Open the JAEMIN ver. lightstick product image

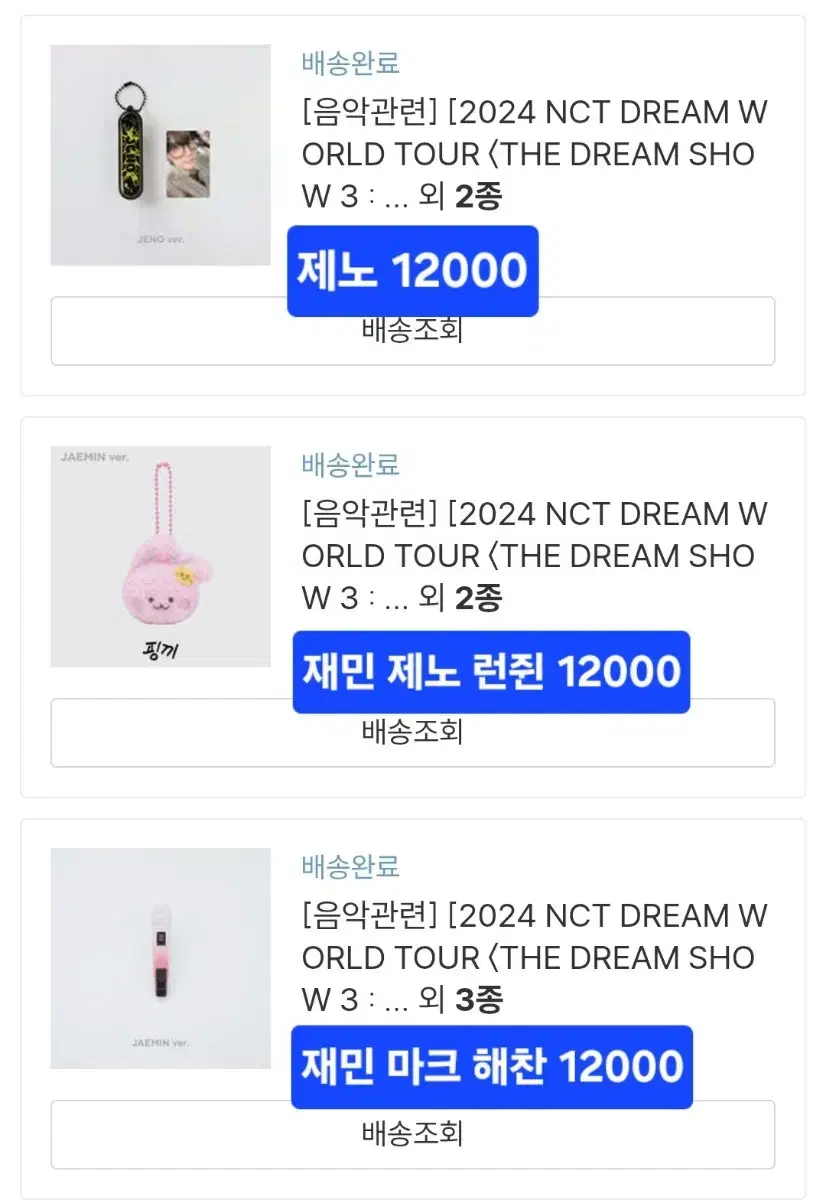click(160, 958)
